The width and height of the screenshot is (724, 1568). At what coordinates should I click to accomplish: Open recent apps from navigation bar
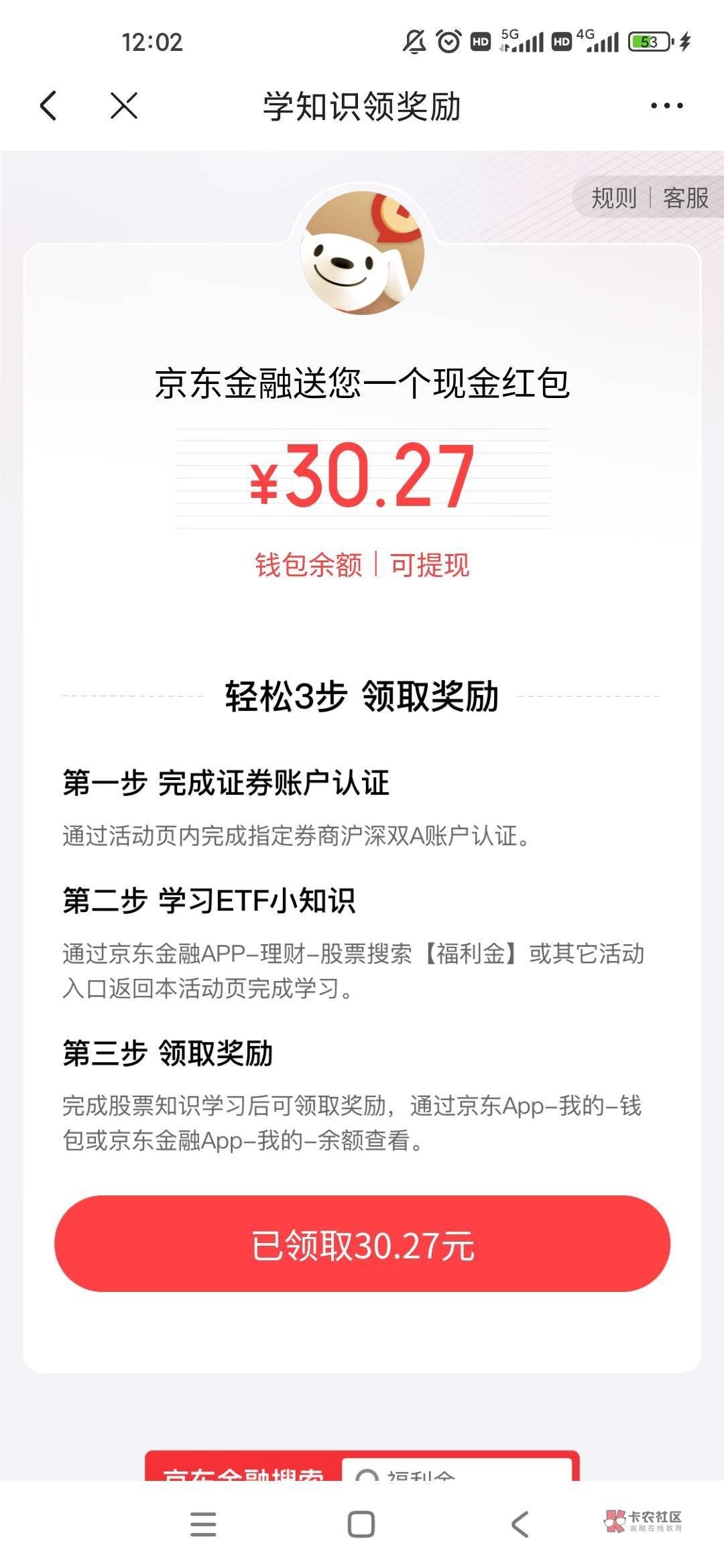coord(203,1524)
